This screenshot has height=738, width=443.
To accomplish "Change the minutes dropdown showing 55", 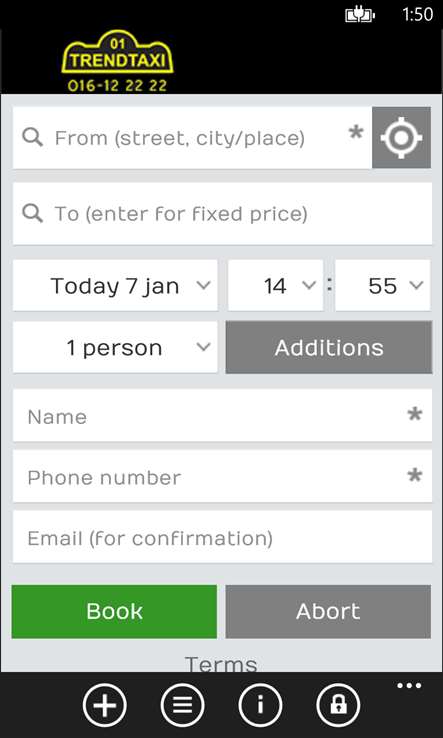I will point(383,285).
